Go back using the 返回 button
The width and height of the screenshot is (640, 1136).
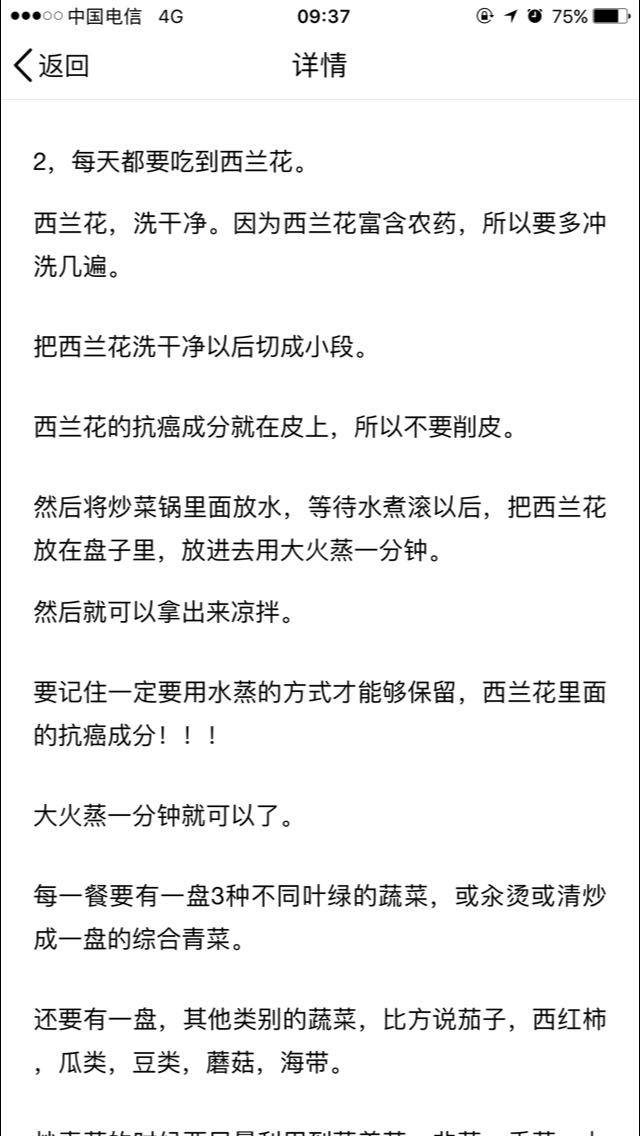[52, 66]
